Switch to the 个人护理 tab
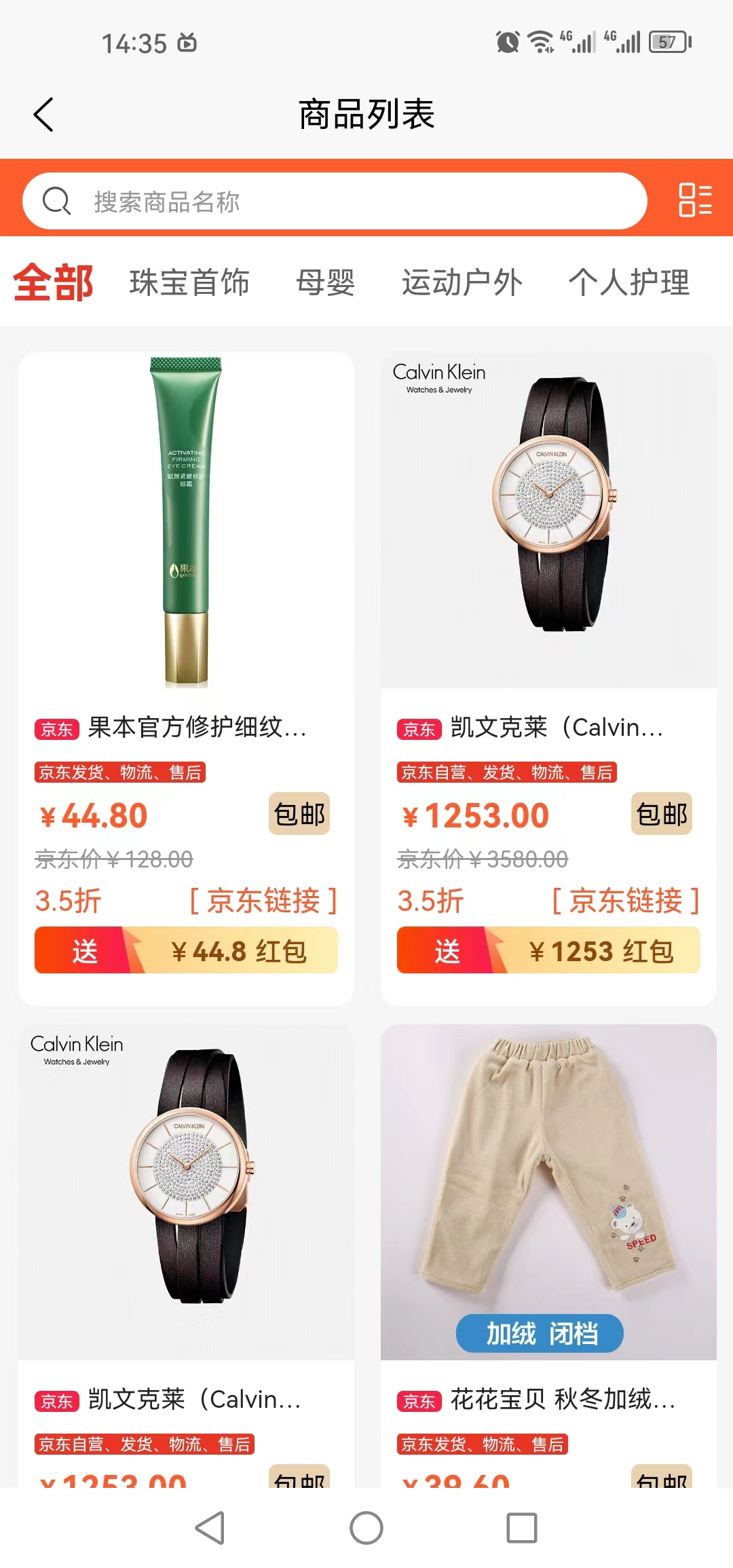Image resolution: width=733 pixels, height=1568 pixels. [628, 282]
